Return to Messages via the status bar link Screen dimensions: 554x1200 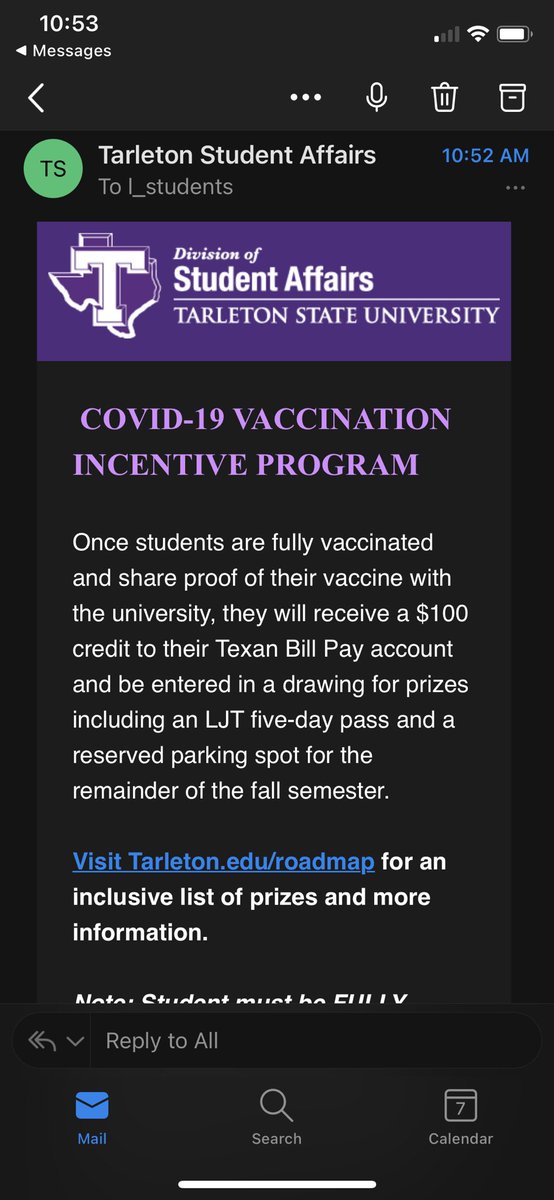[64, 50]
